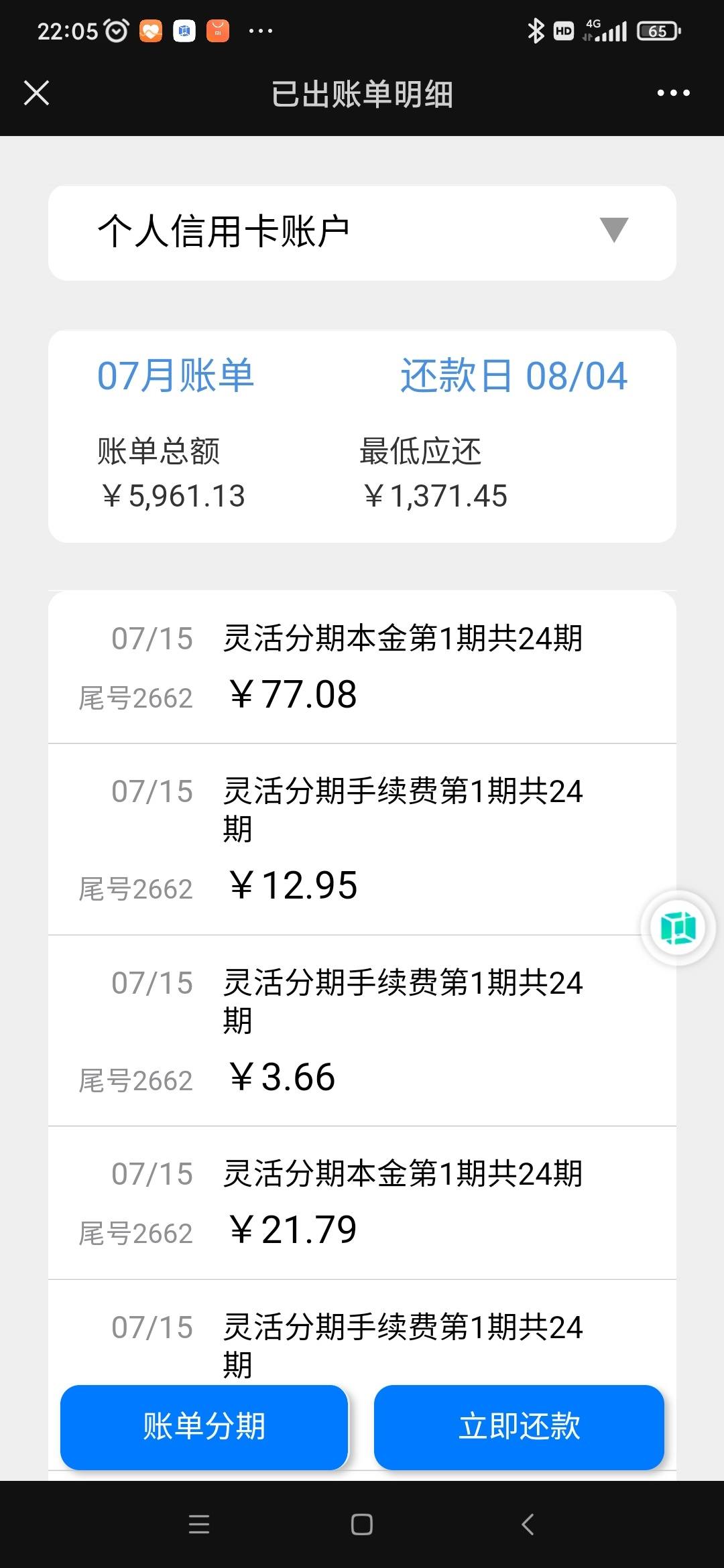Viewport: 724px width, 1568px height.
Task: Open the system recent apps menu
Action: 199,1524
